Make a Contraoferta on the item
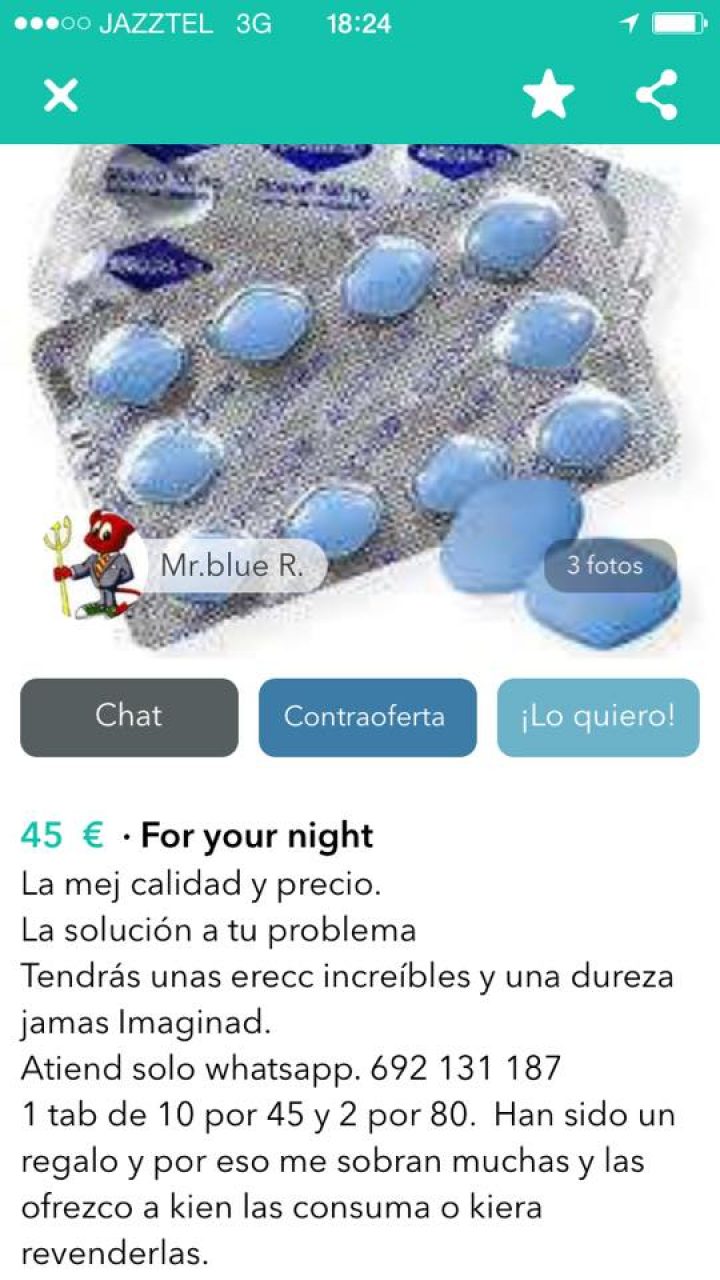The width and height of the screenshot is (720, 1280). pos(367,717)
